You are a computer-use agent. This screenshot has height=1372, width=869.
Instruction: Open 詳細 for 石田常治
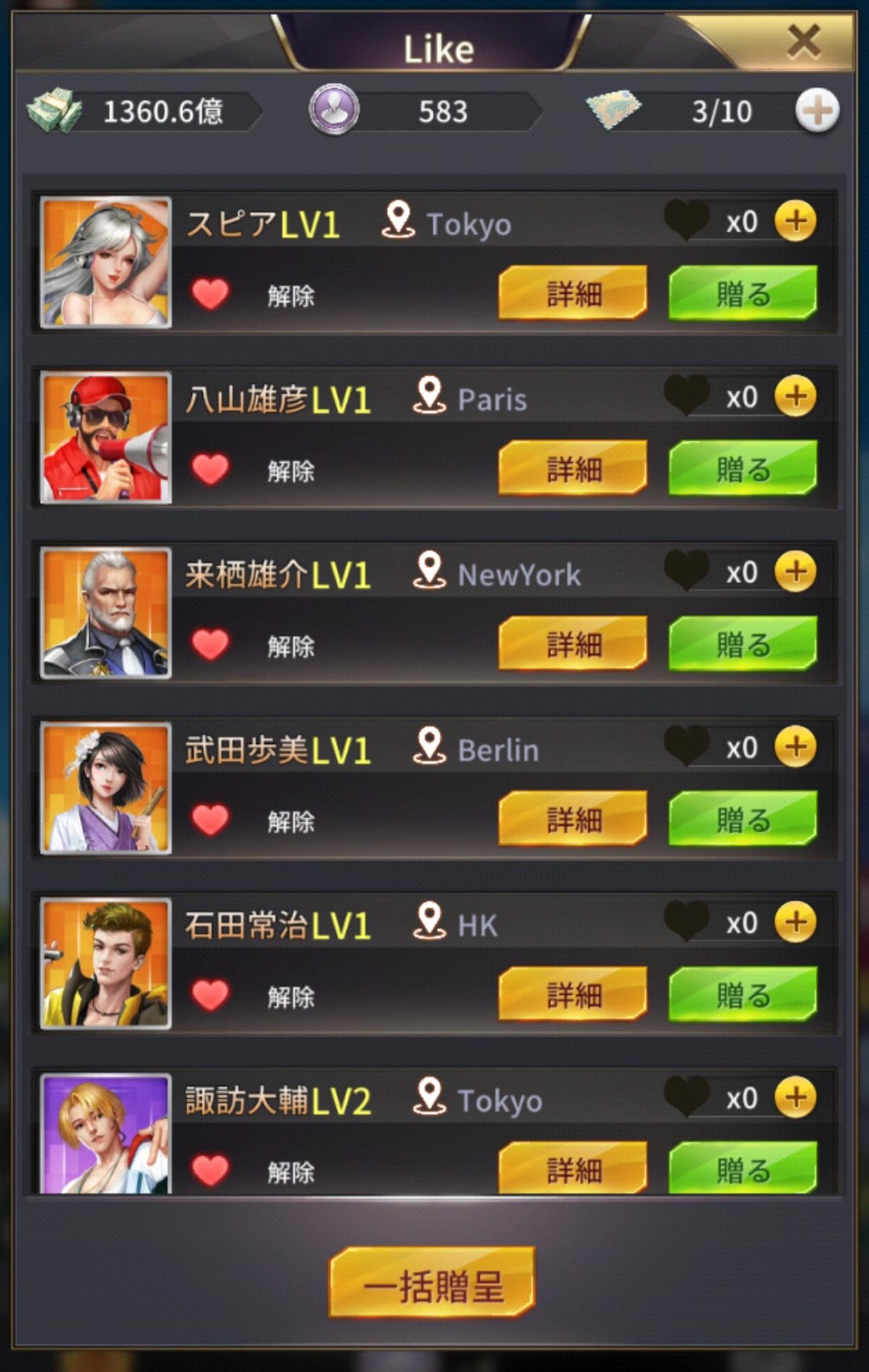pyautogui.click(x=573, y=994)
